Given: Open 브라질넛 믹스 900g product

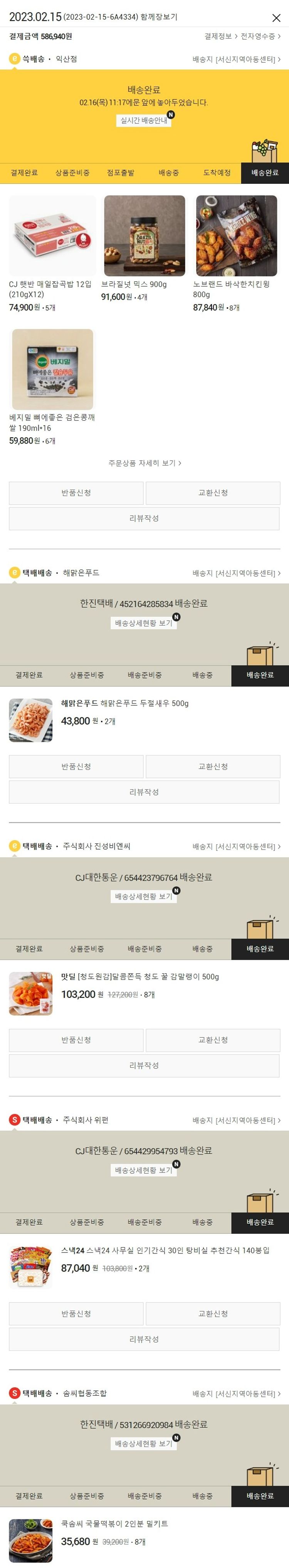Looking at the screenshot, I should coord(144,236).
